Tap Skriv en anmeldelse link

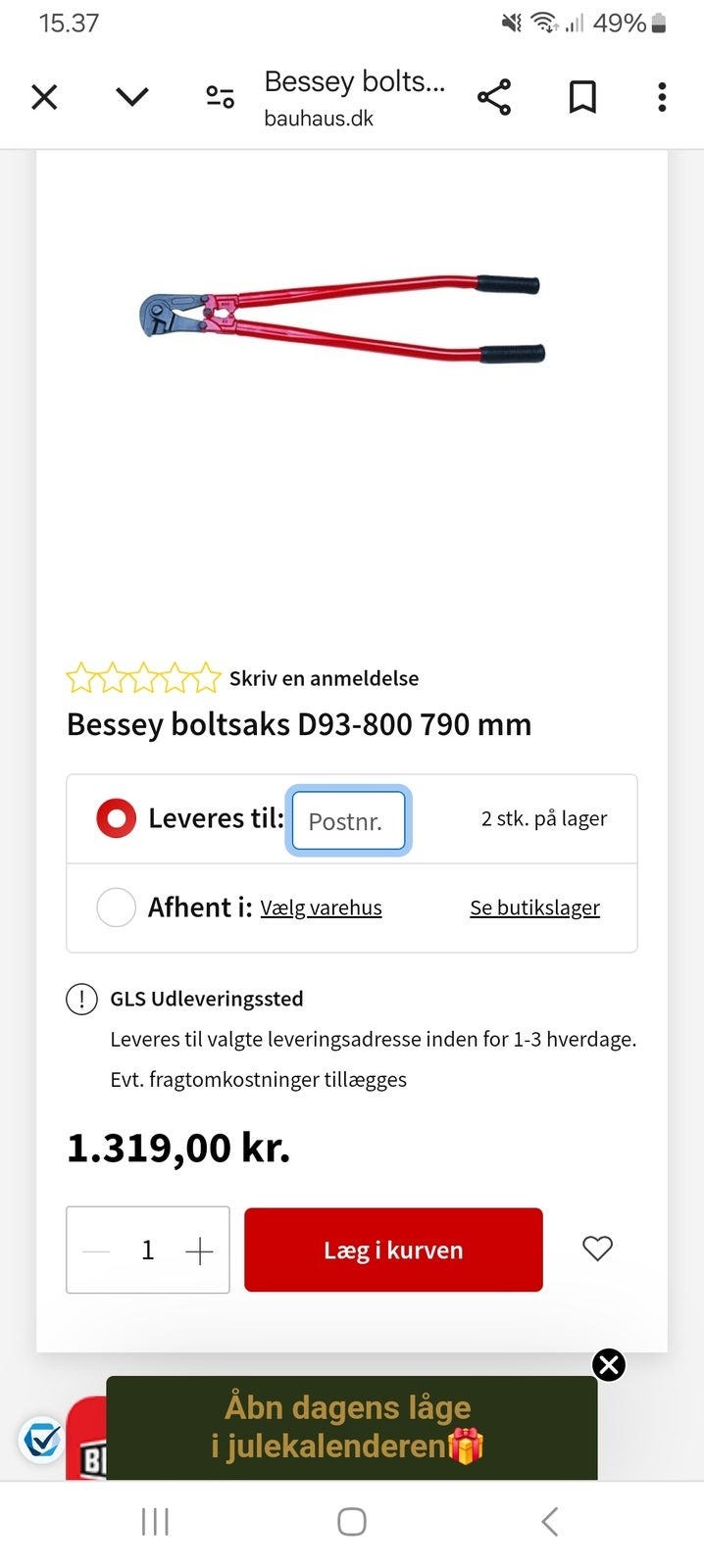pyautogui.click(x=324, y=678)
